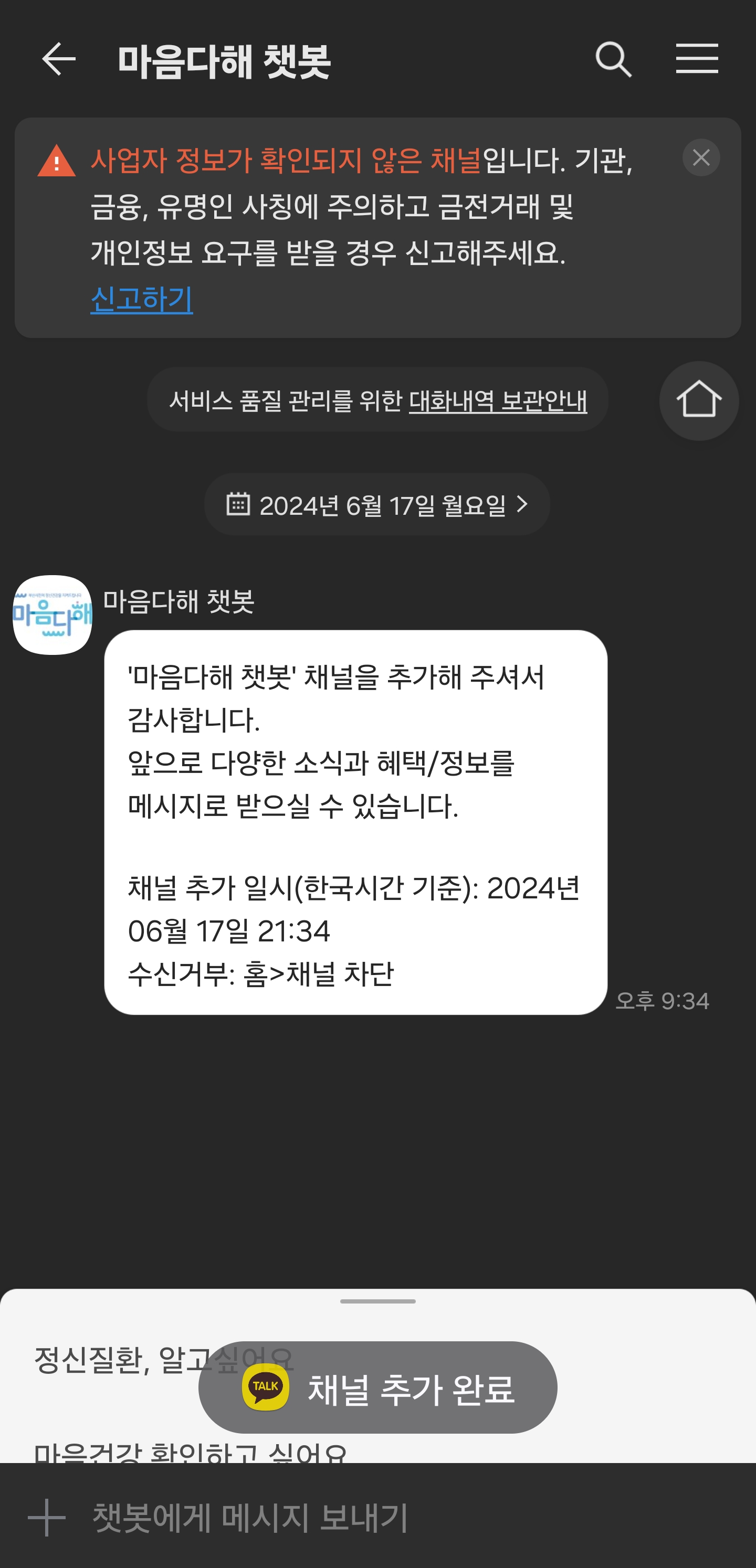The height and width of the screenshot is (1568, 756).
Task: Search within this chat
Action: [613, 59]
